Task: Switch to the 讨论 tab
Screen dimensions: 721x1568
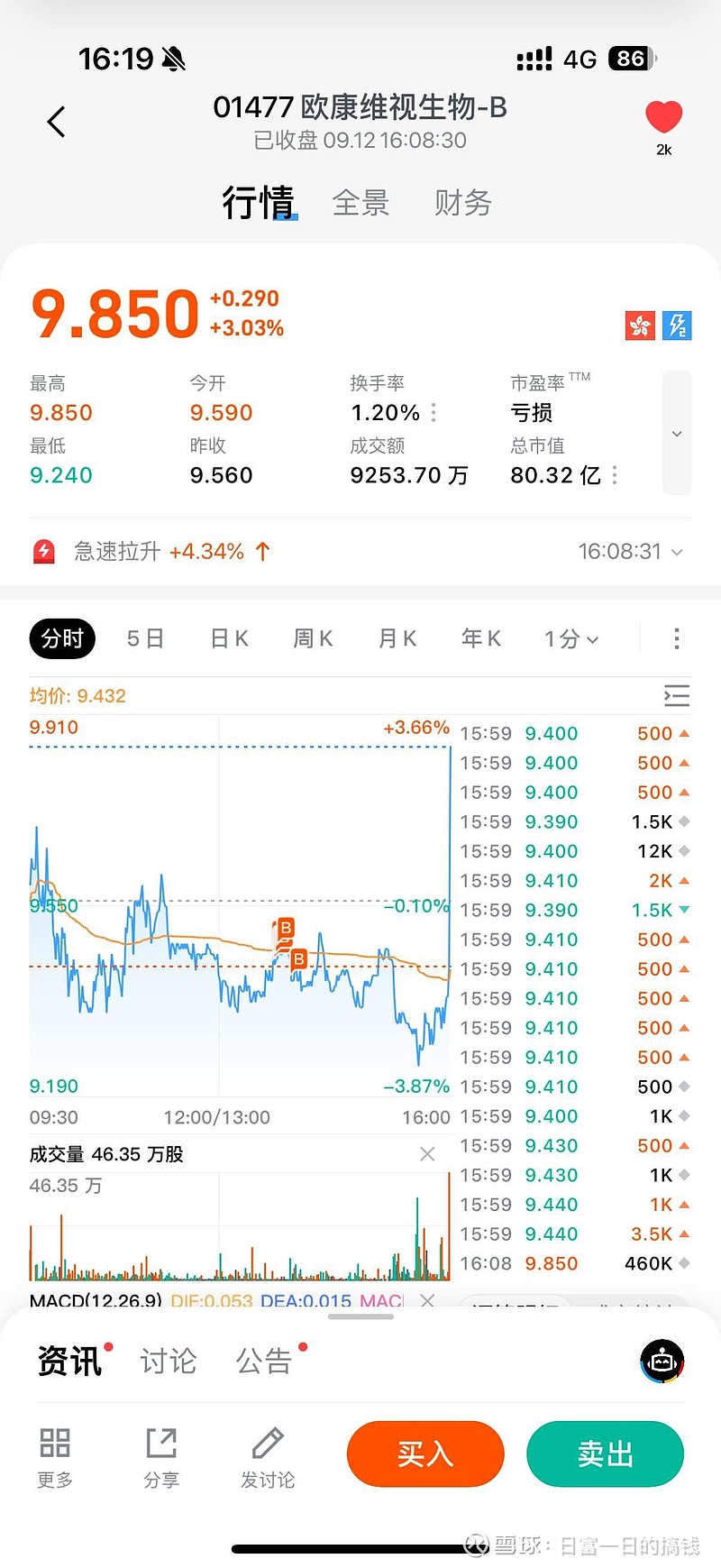Action: pos(169,1361)
